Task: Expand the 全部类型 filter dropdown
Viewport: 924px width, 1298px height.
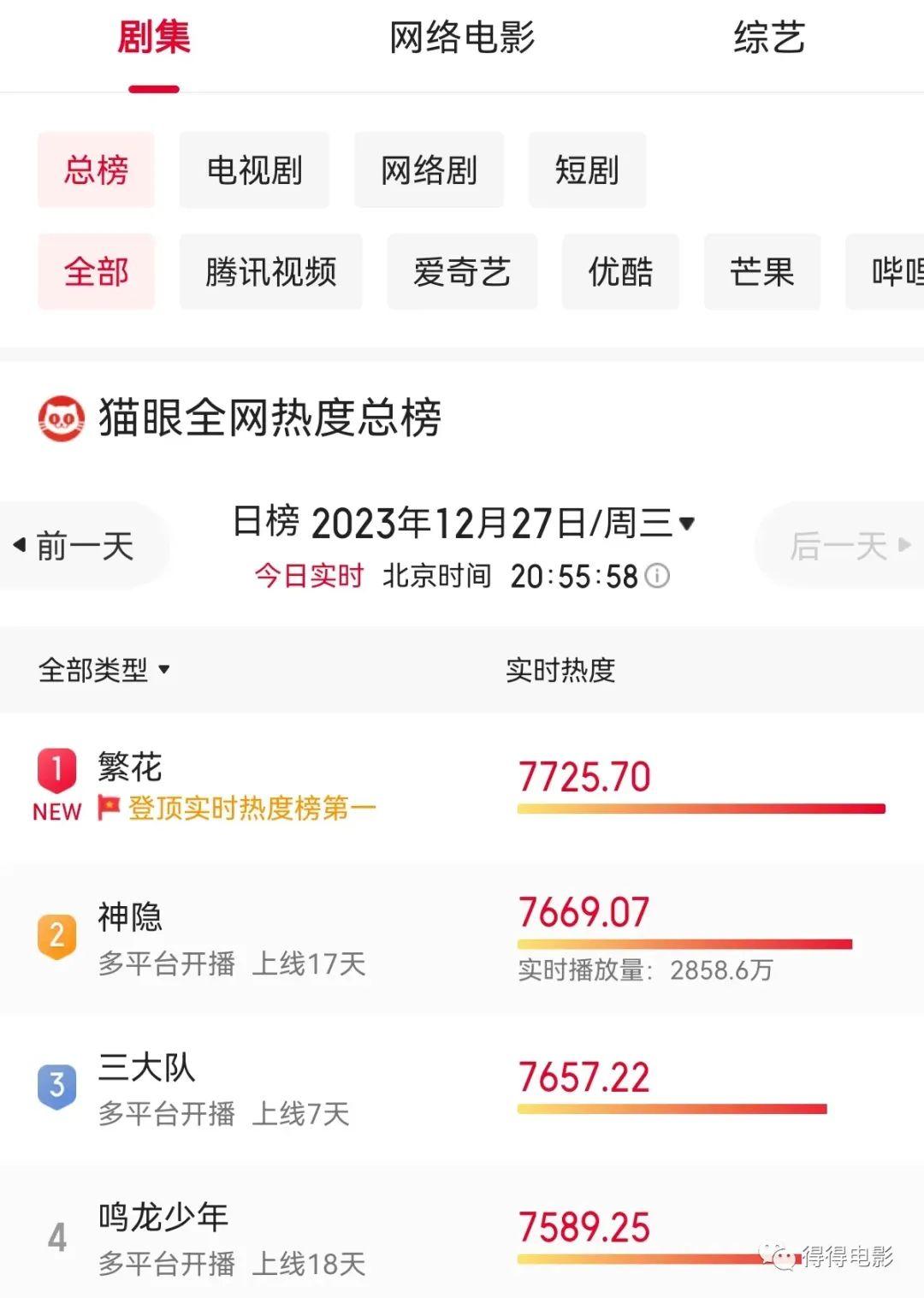Action: [x=104, y=670]
